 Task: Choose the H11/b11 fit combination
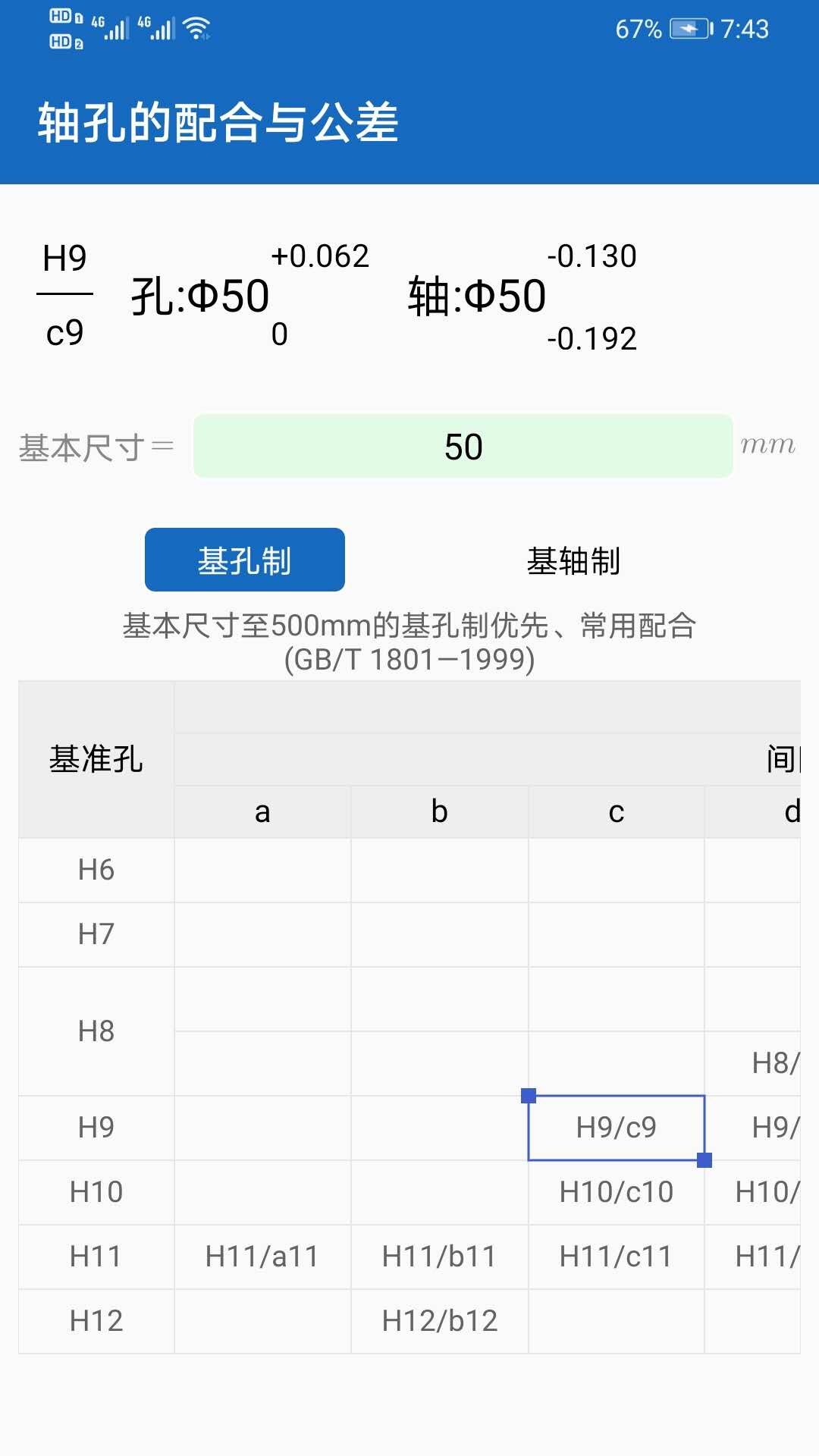click(x=440, y=1257)
